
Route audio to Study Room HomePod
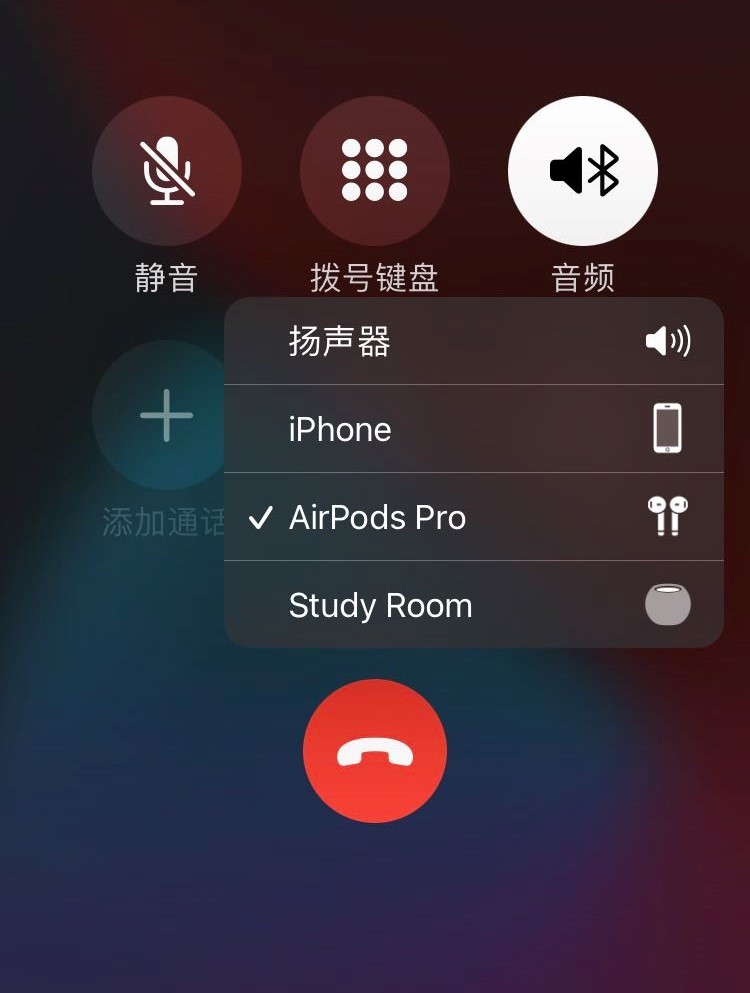(x=473, y=605)
